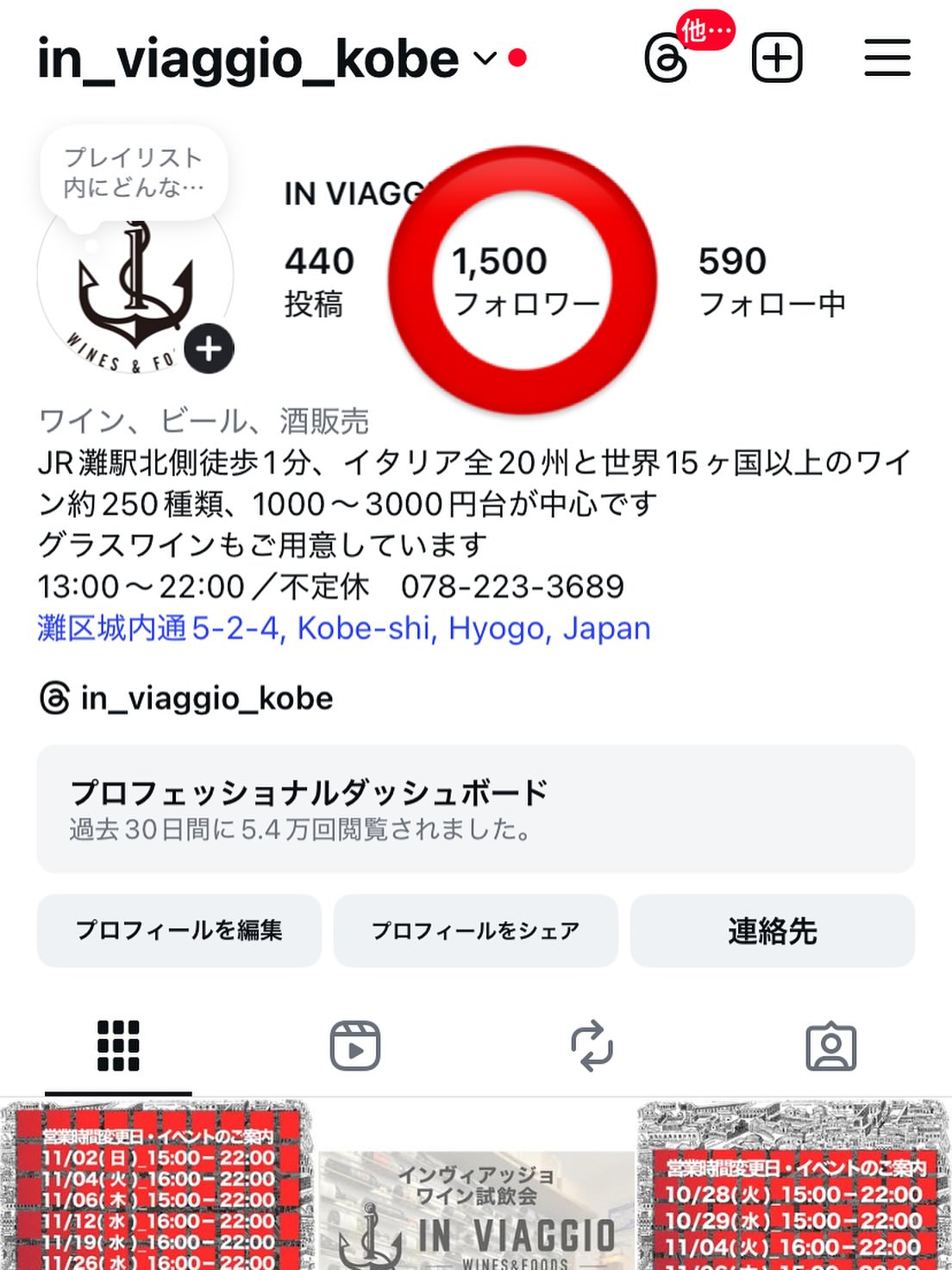
Task: Open Threads from the top bar
Action: (x=667, y=59)
